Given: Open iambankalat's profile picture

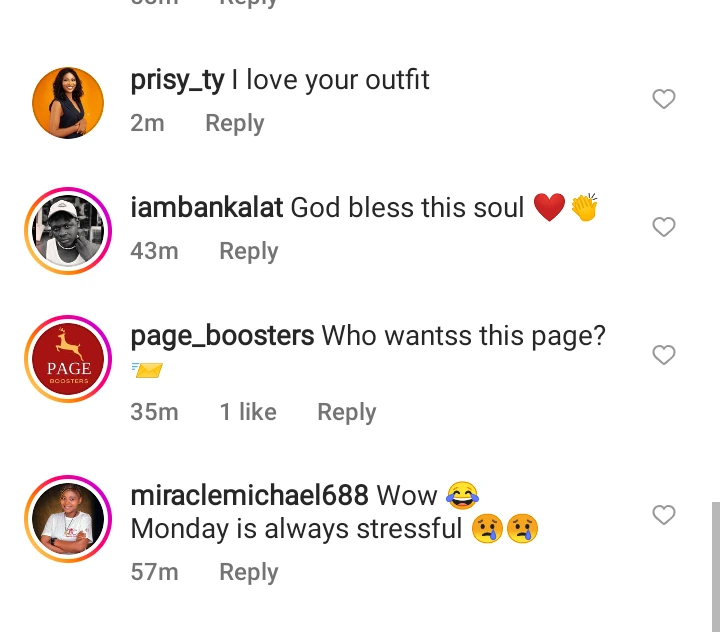Looking at the screenshot, I should [68, 231].
